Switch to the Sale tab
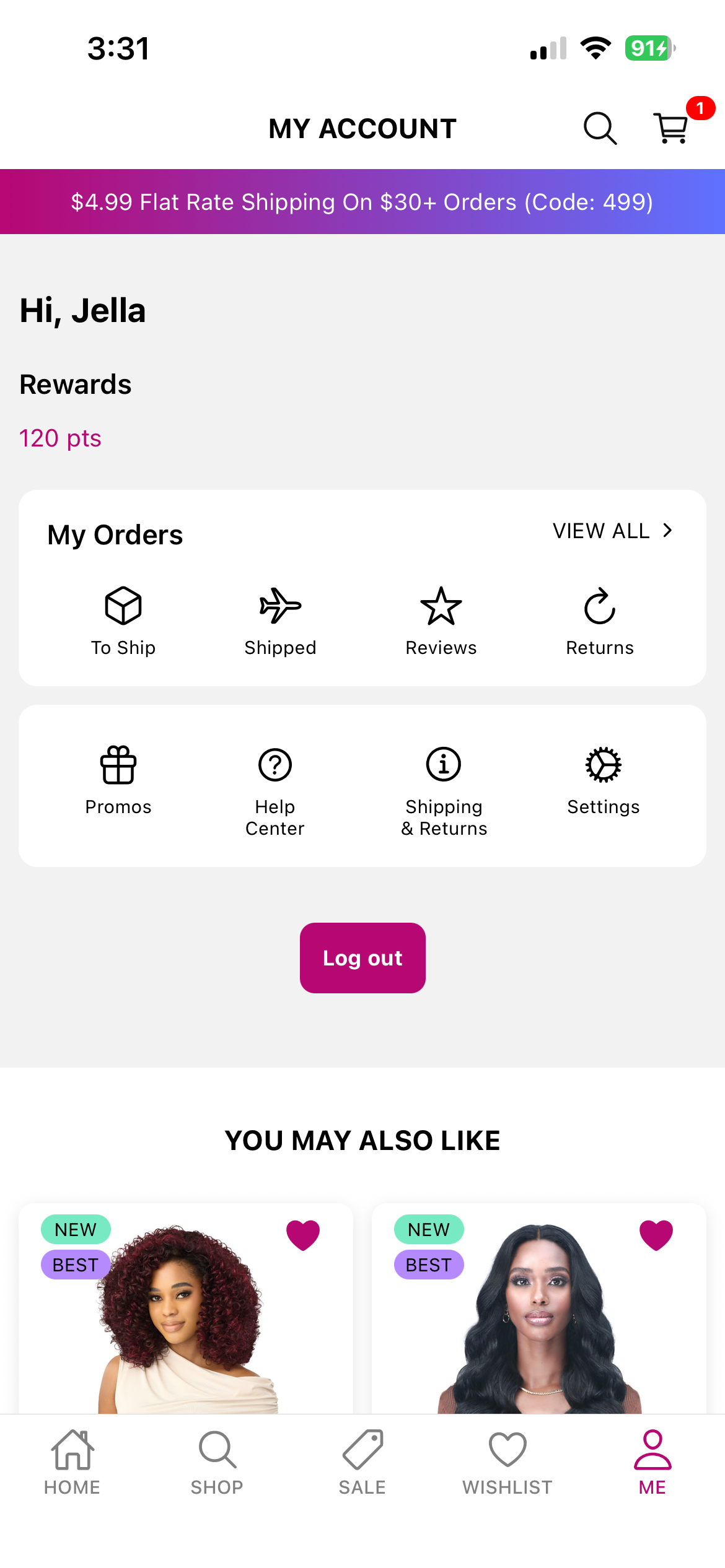Viewport: 725px width, 1568px height. [x=362, y=1462]
